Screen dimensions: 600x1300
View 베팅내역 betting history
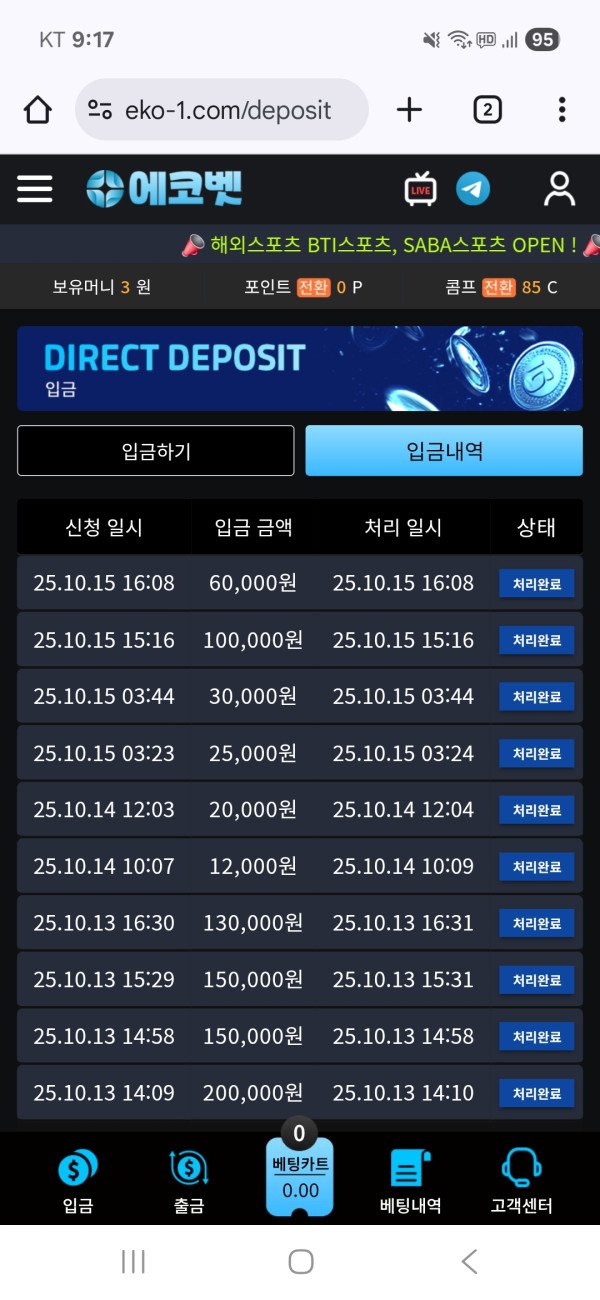coord(410,1181)
